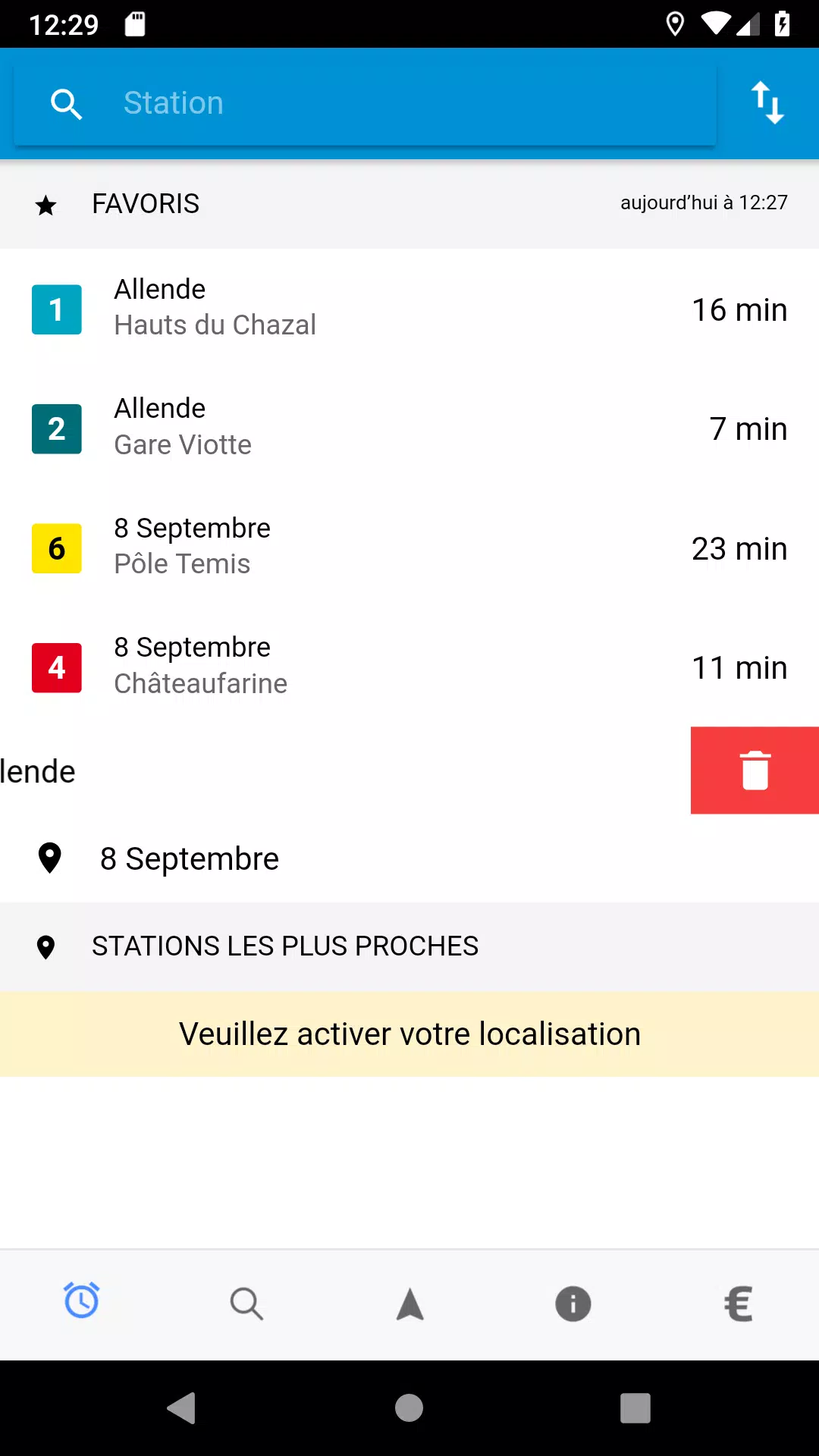
Task: Open the alarm clock schedules tab
Action: point(81,1304)
